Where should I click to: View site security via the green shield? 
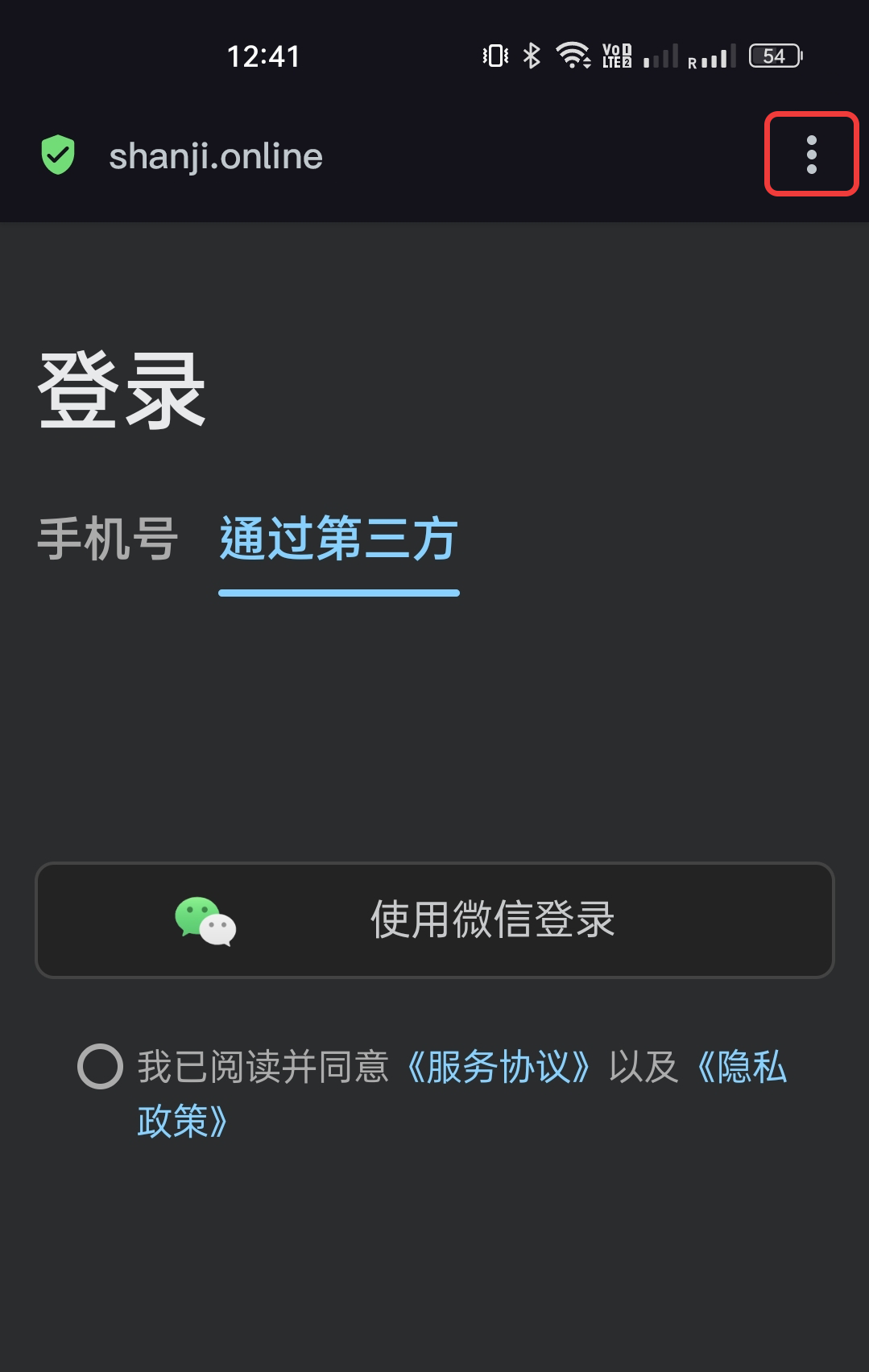pyautogui.click(x=58, y=155)
